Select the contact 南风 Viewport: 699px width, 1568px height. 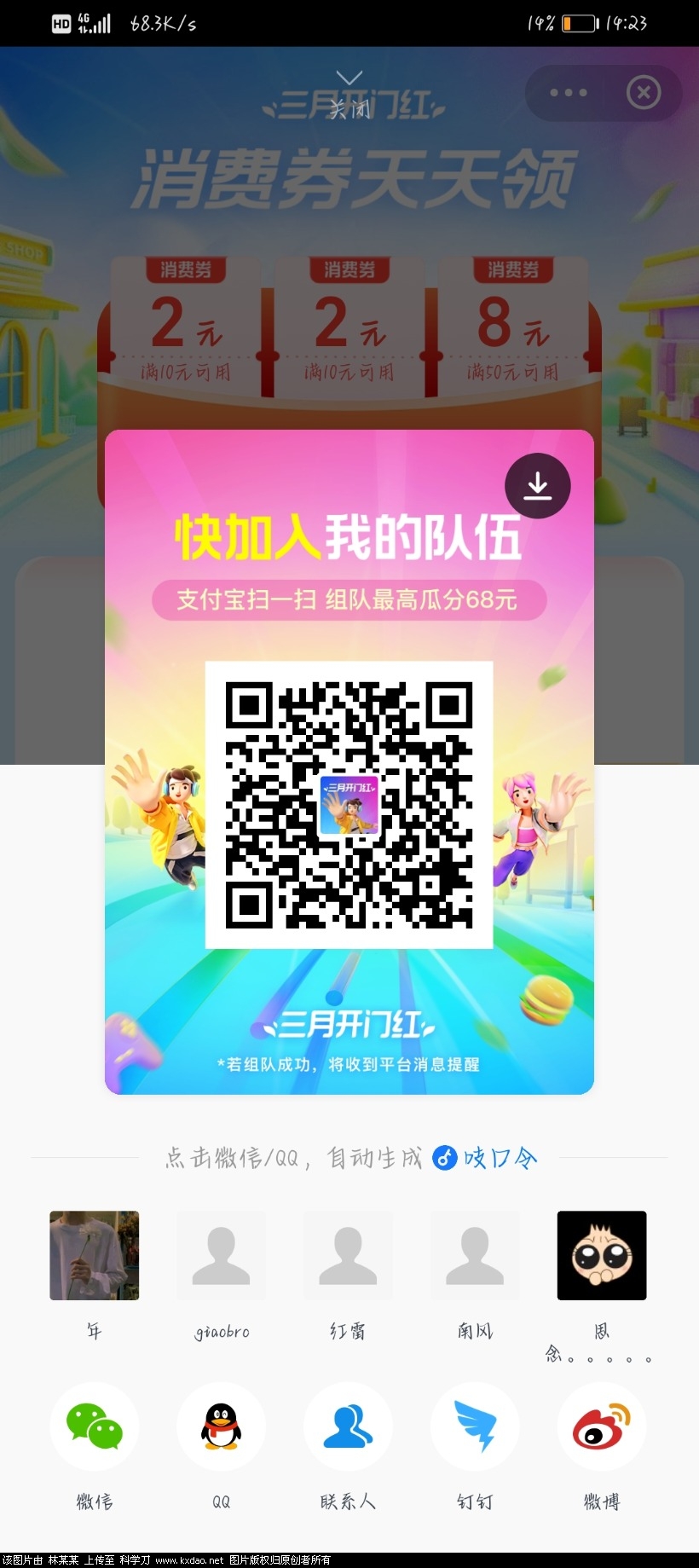(475, 1256)
